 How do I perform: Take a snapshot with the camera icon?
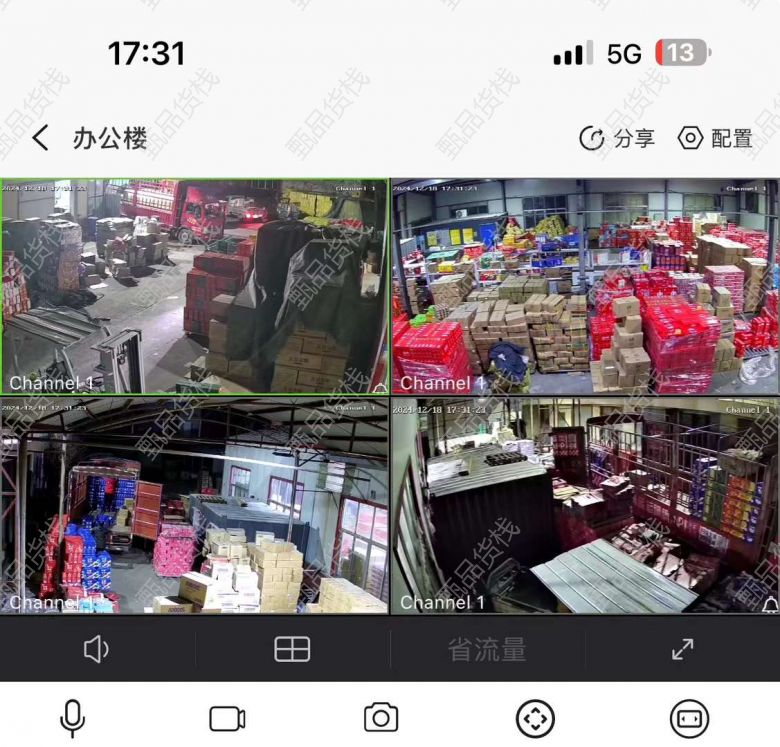pos(381,718)
